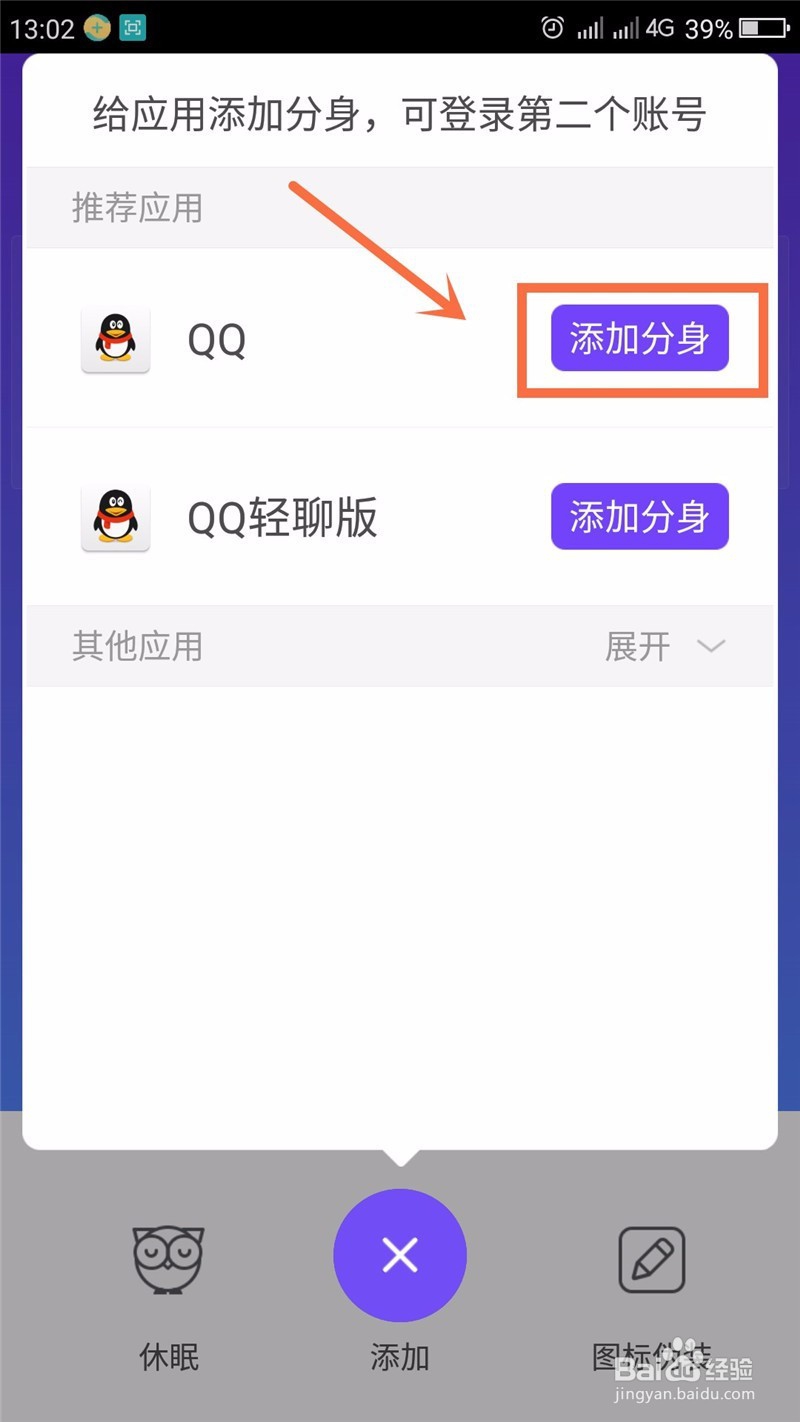Select the owl 休眠 sleep icon
This screenshot has width=800, height=1422.
tap(167, 1260)
